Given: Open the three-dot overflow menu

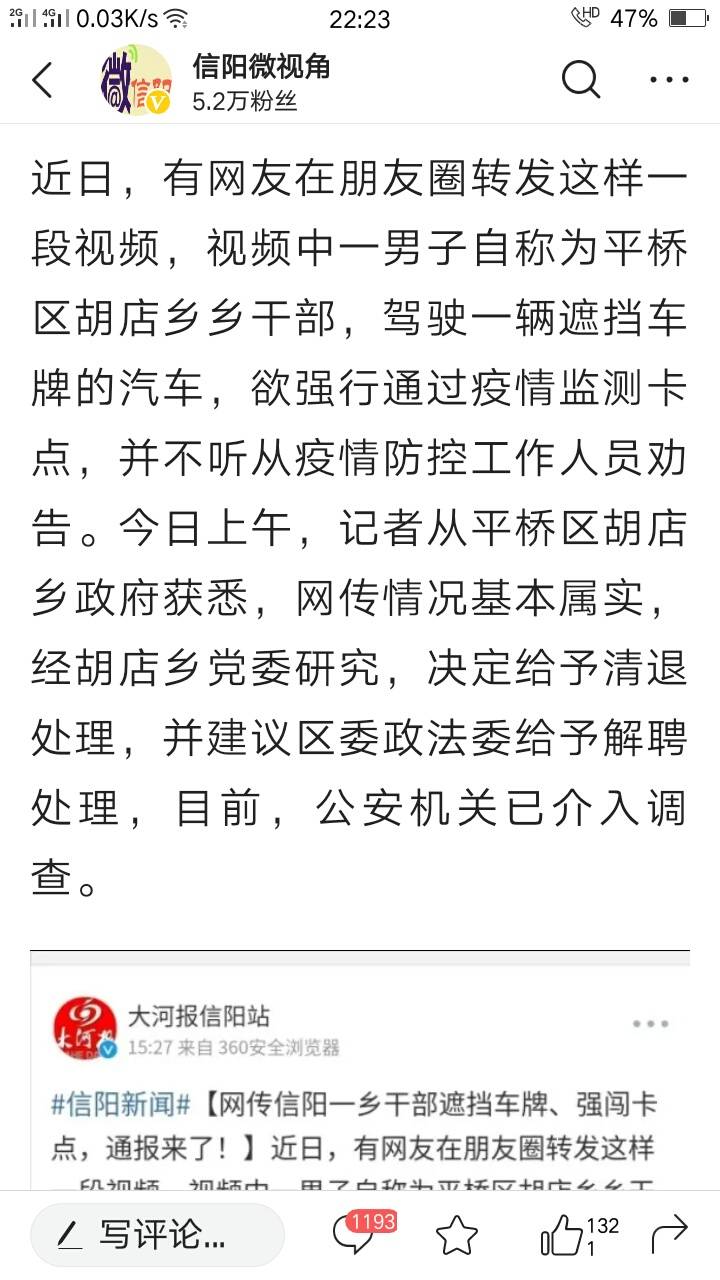Looking at the screenshot, I should tap(669, 80).
